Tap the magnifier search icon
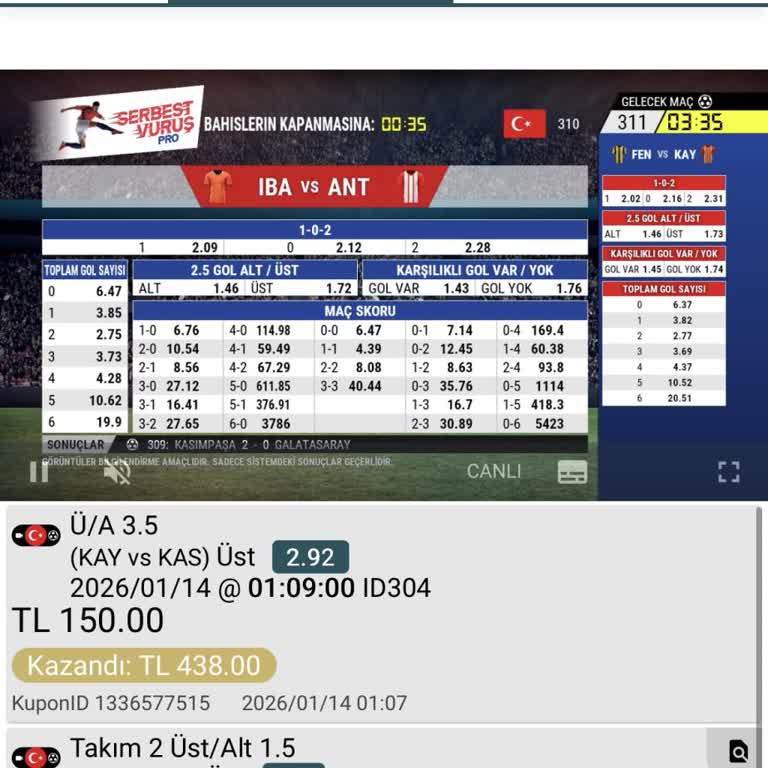Image resolution: width=768 pixels, height=768 pixels. 738,751
